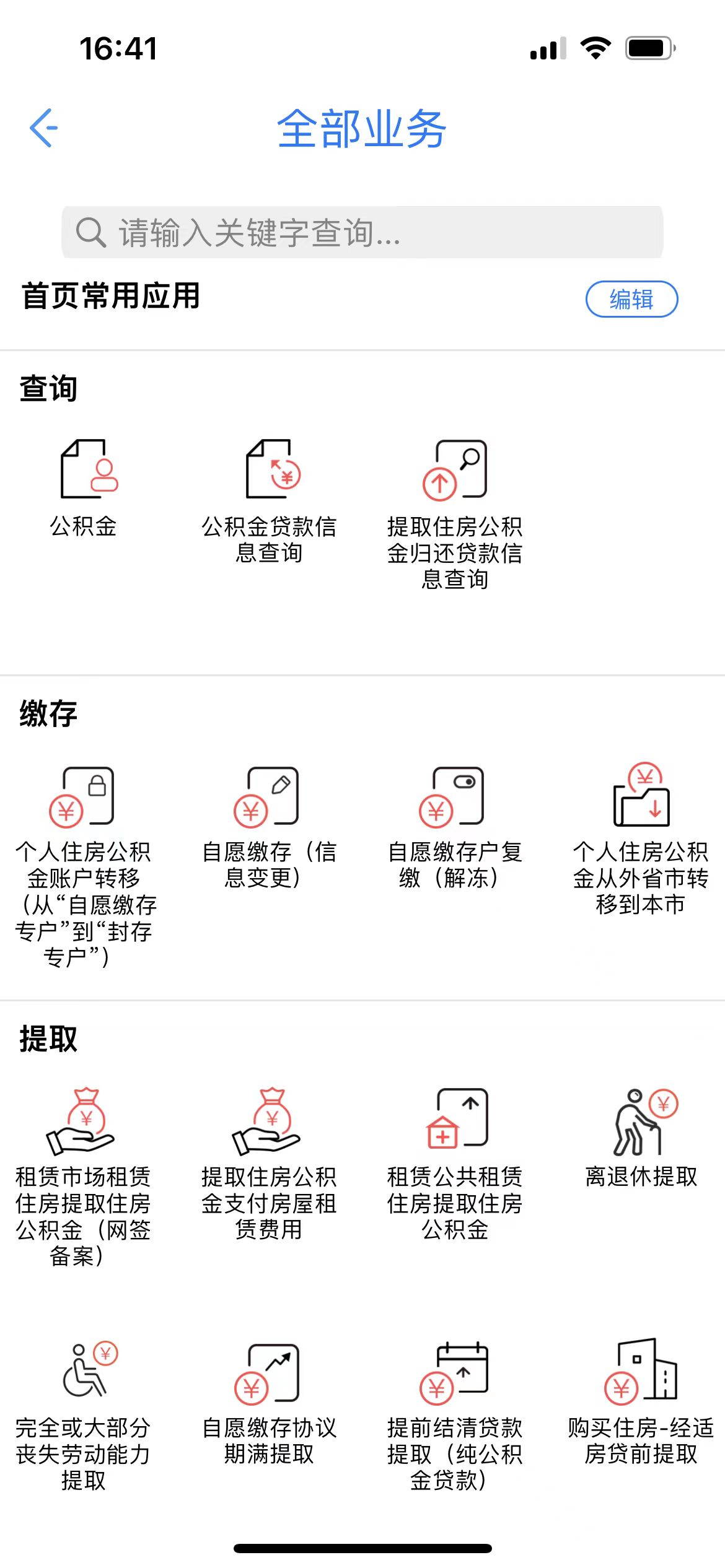Open the 公积金 query service

88,471
